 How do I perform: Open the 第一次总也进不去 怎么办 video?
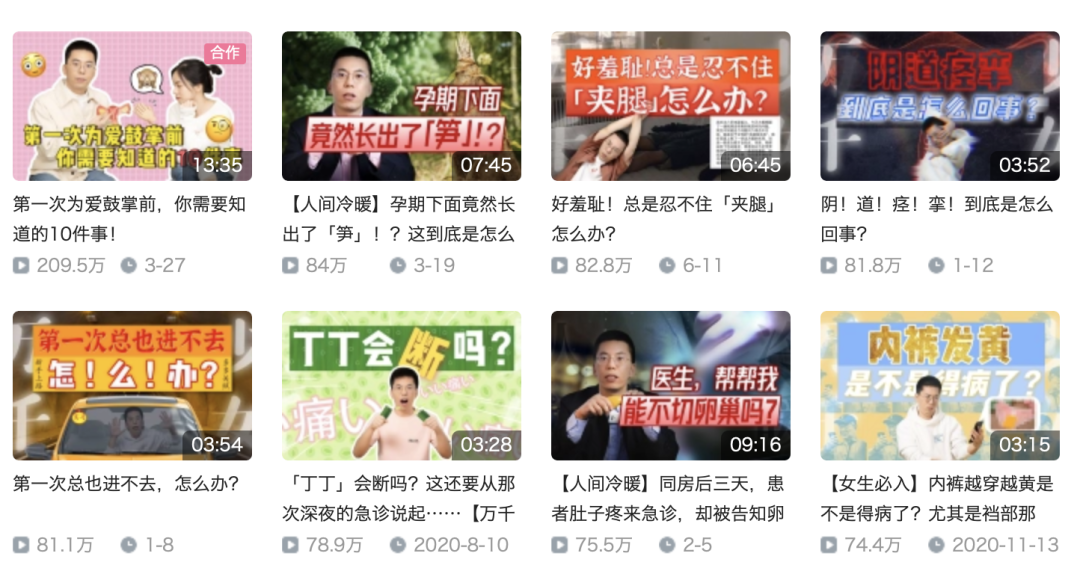point(132,385)
